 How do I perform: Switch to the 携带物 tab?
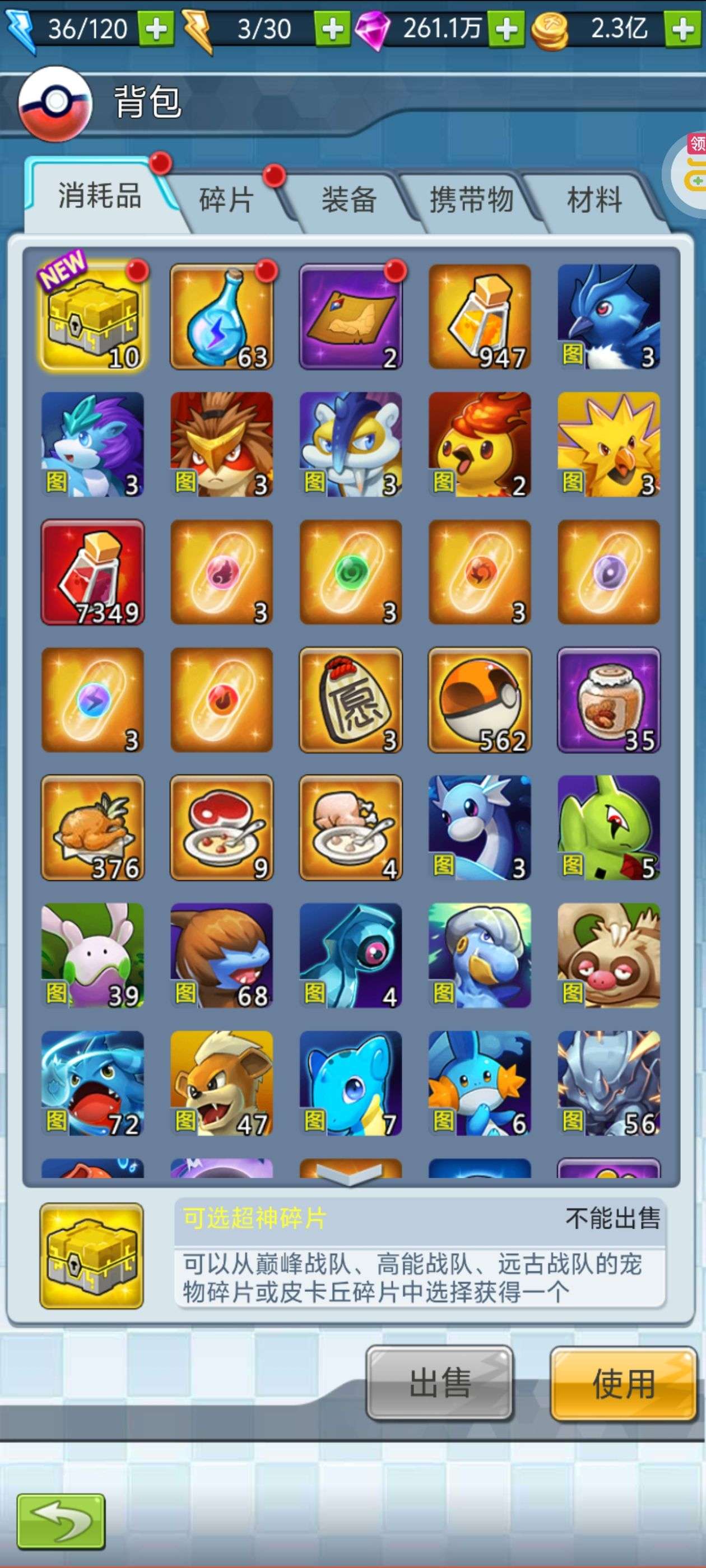pyautogui.click(x=471, y=199)
